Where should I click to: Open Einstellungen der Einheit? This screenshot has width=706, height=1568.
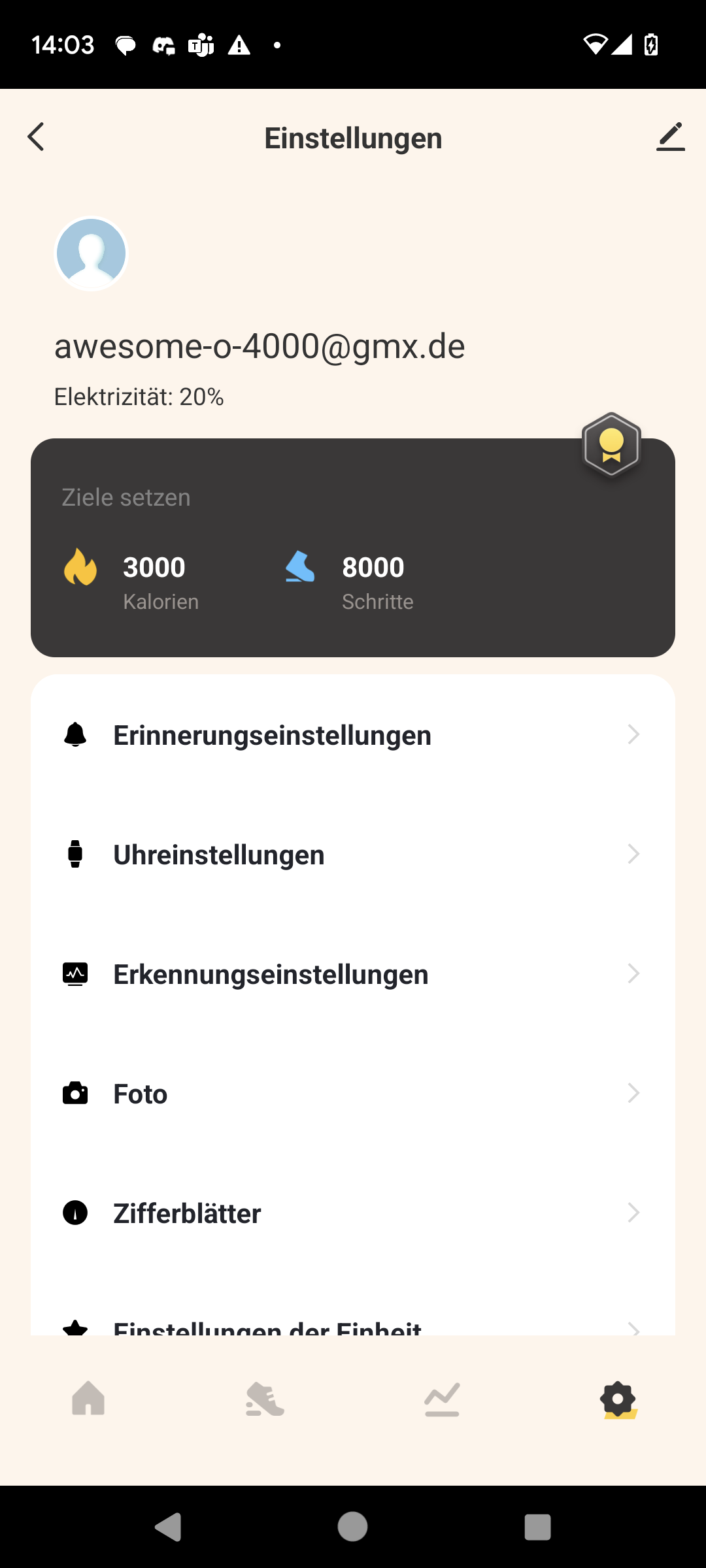tap(353, 1326)
